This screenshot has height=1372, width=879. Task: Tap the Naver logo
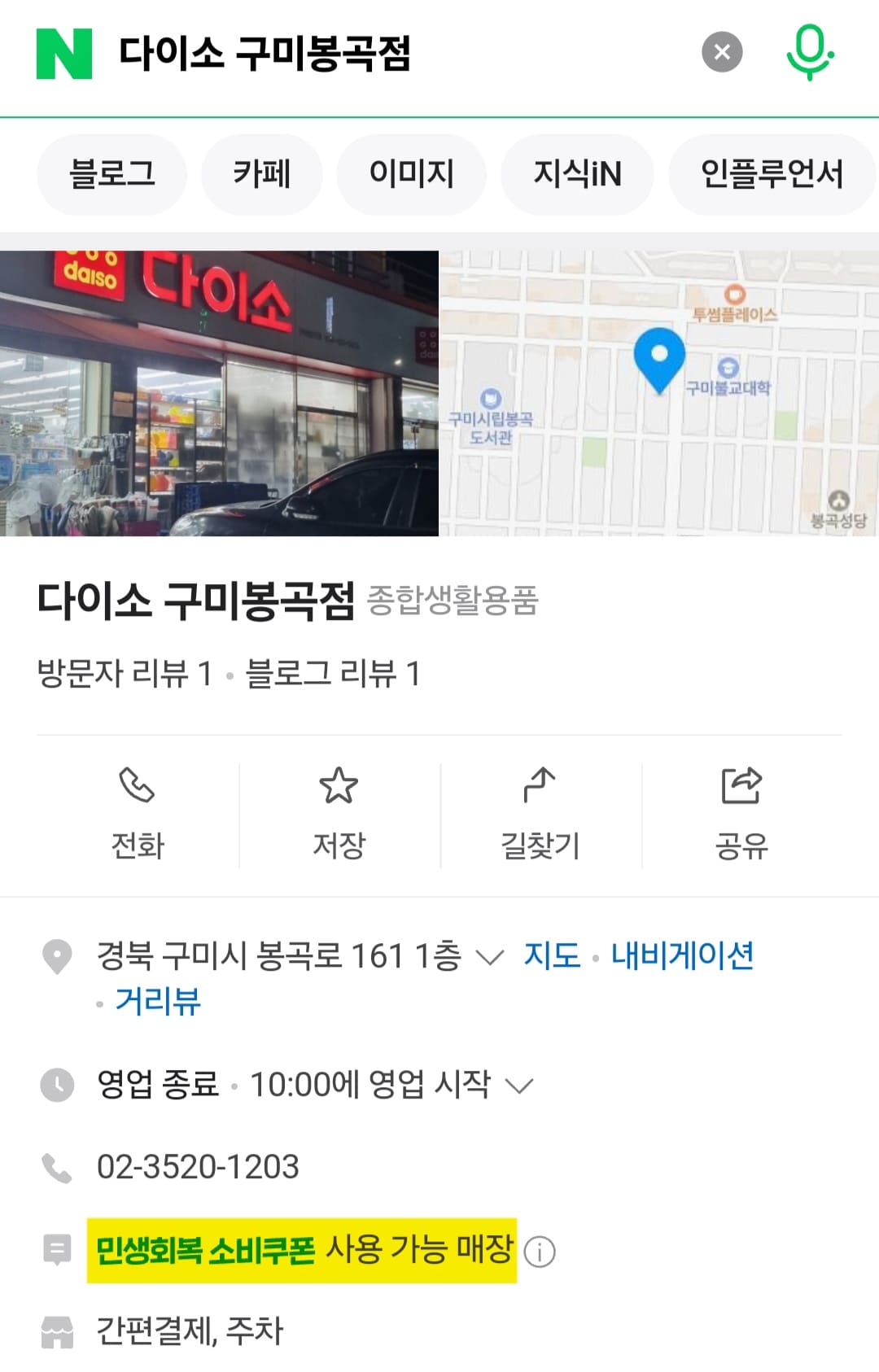pos(59,51)
